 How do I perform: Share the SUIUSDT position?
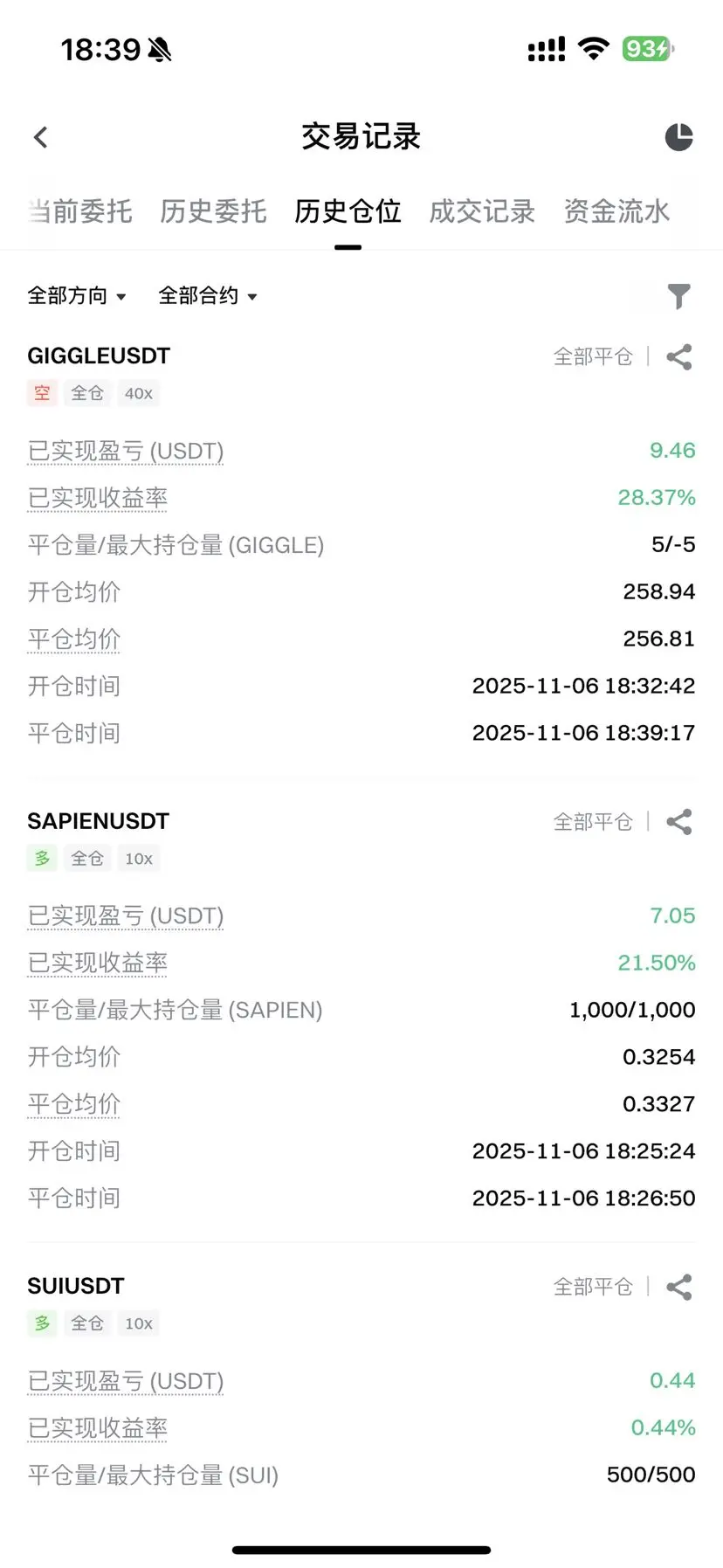[x=678, y=1287]
